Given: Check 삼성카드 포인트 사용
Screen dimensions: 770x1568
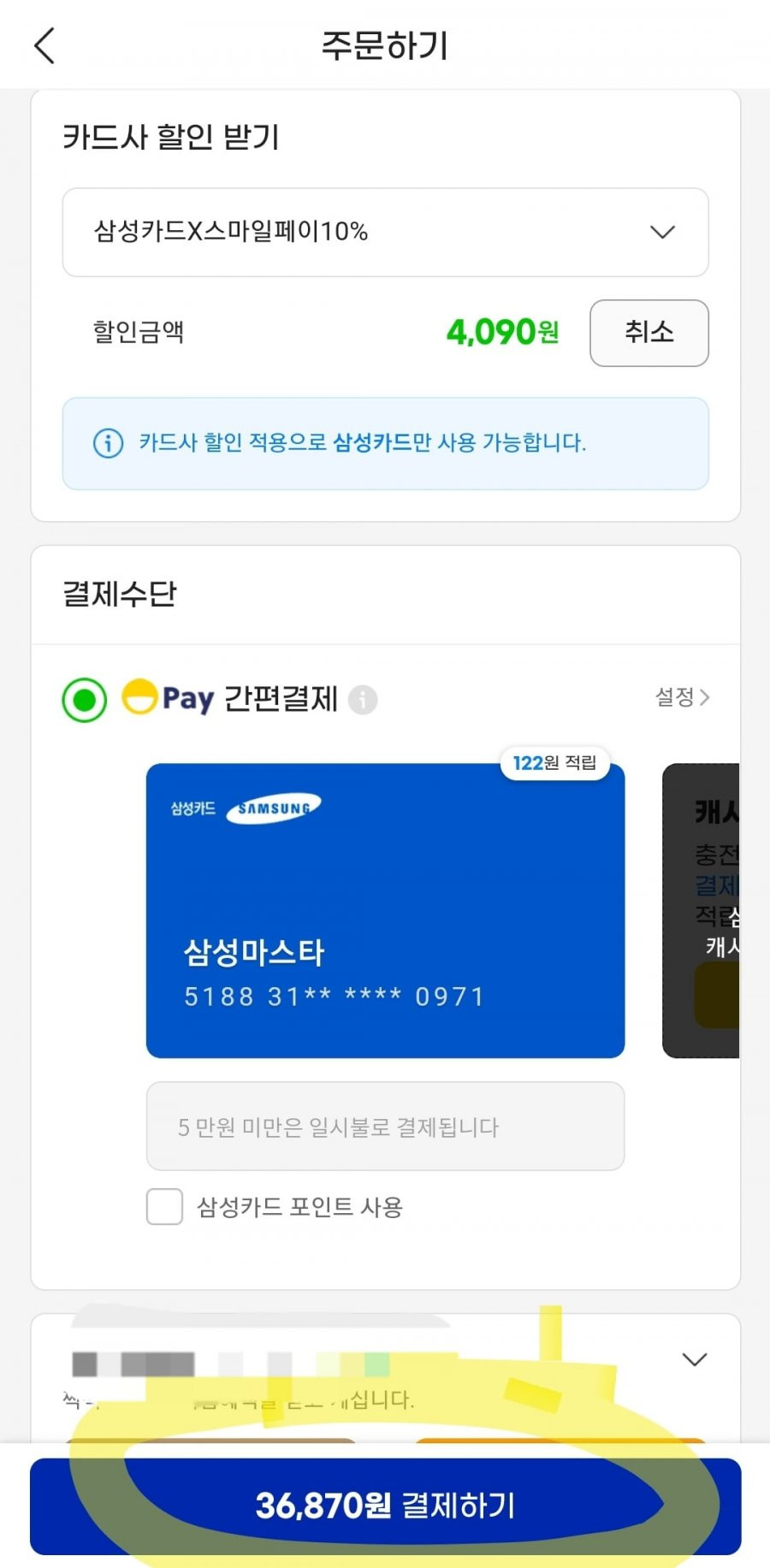Looking at the screenshot, I should 165,1207.
